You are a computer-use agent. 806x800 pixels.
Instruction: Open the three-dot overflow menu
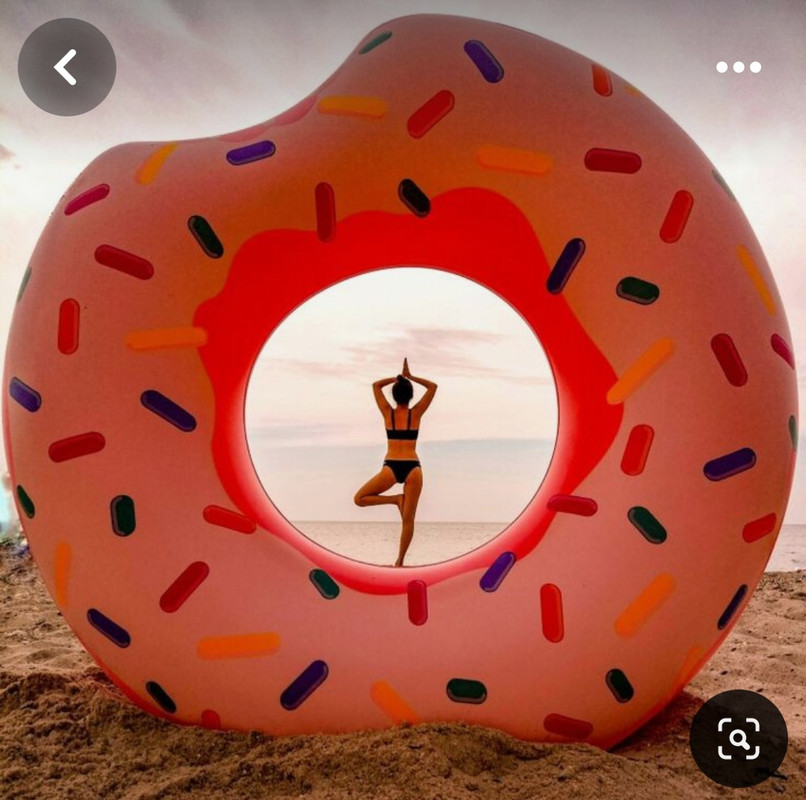(738, 67)
